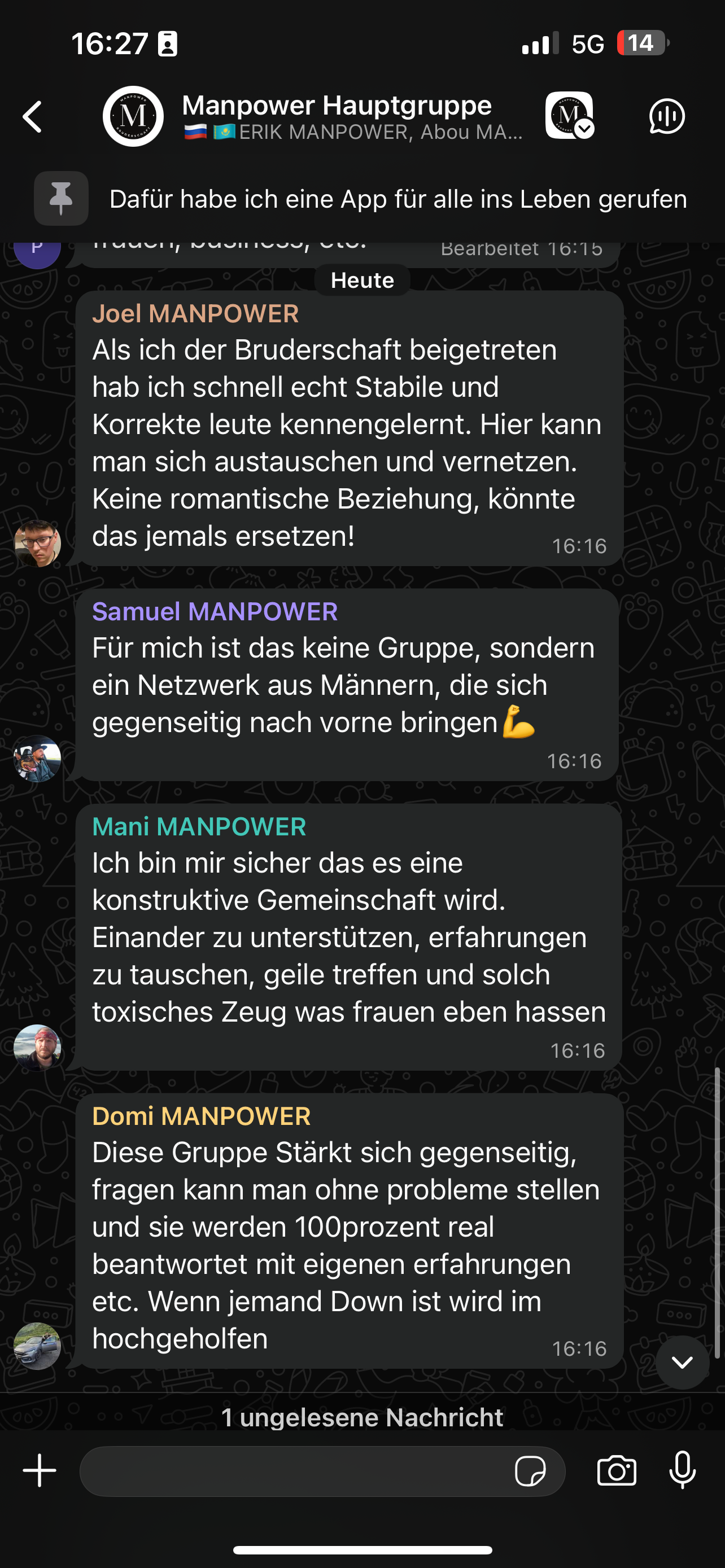Open Domi MANPOWER's profile picture
This screenshot has height=1568, width=725.
tap(38, 1346)
